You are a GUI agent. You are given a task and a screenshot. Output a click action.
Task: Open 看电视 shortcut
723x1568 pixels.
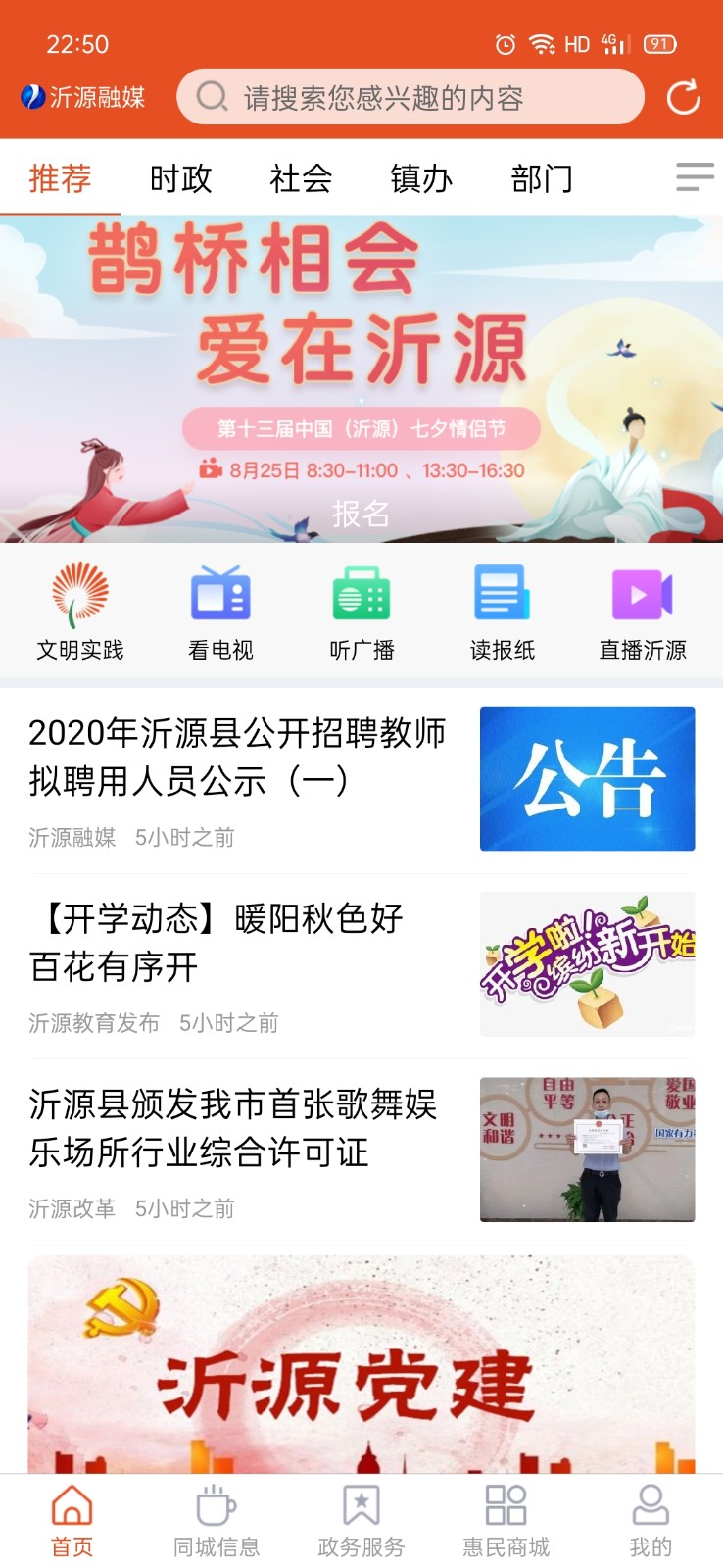coord(220,612)
